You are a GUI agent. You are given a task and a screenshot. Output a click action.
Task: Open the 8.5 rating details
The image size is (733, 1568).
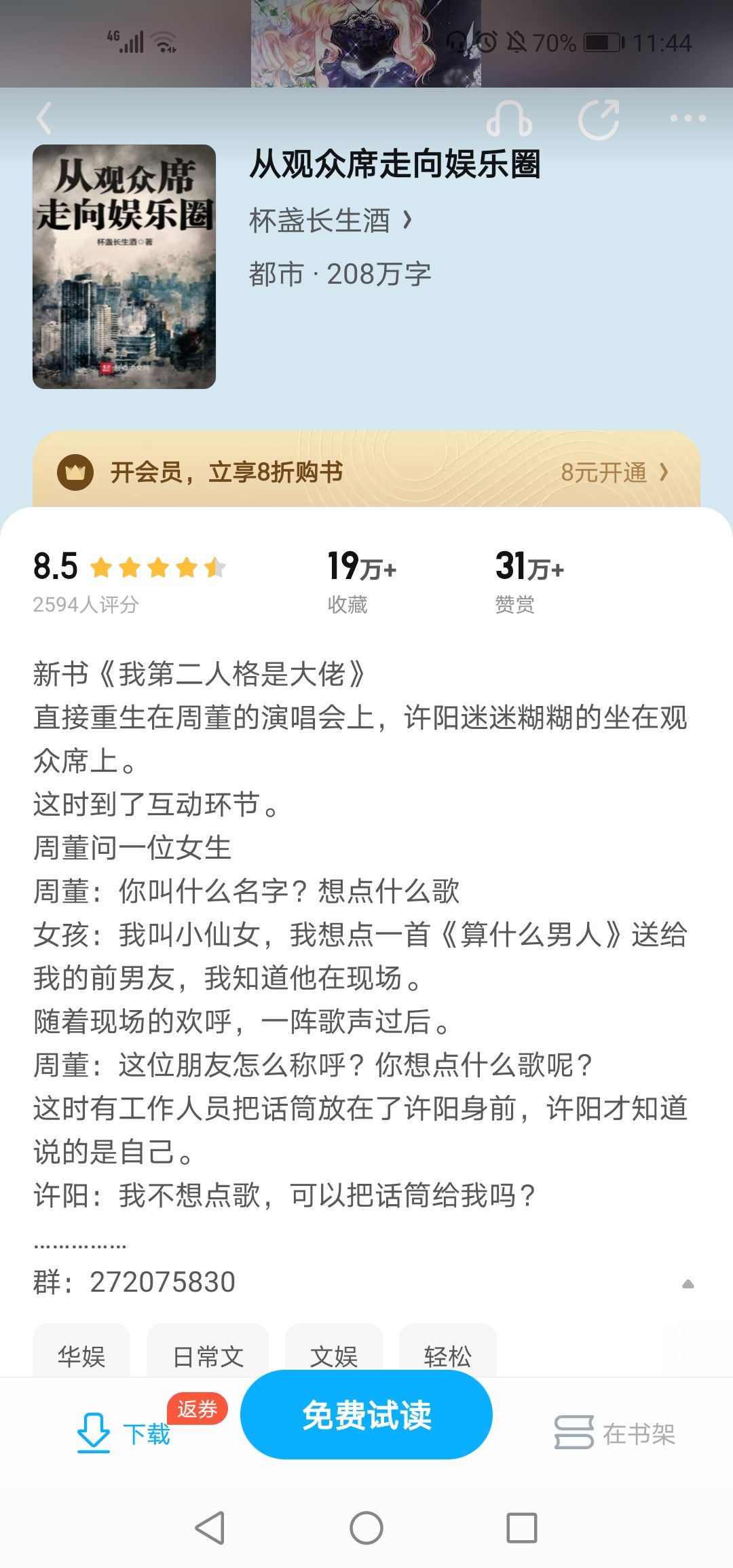coord(129,580)
